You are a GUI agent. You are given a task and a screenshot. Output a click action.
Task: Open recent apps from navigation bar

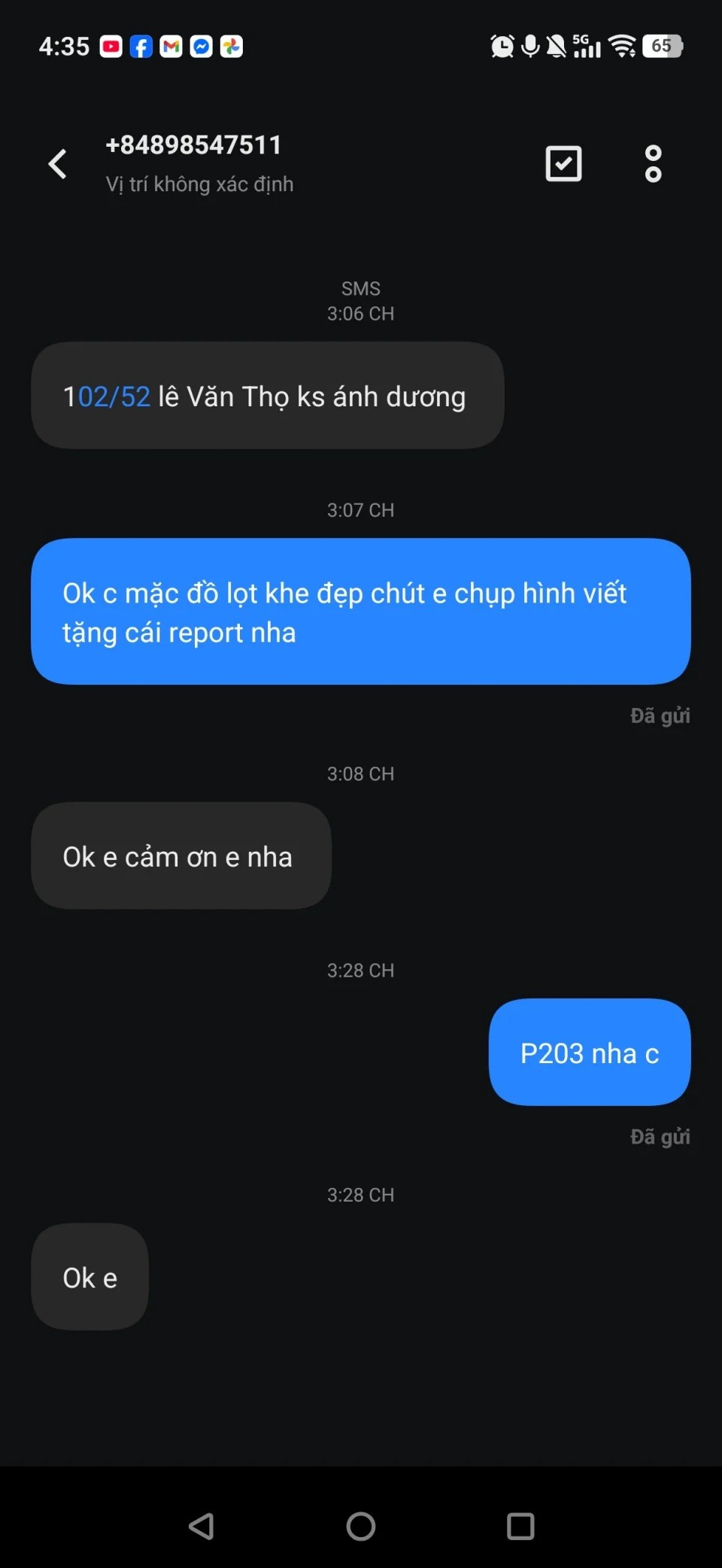click(520, 1527)
